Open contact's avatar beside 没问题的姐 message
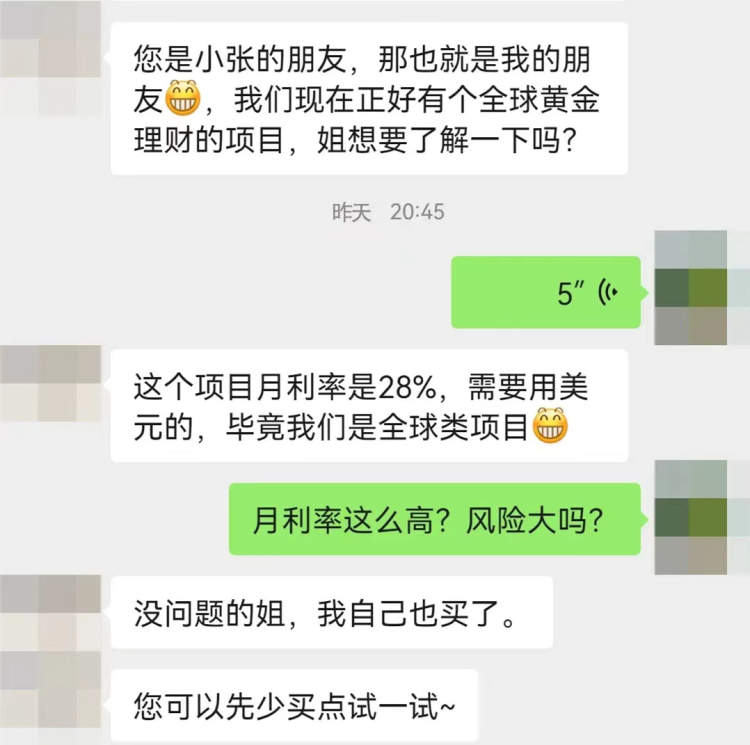Viewport: 750px width, 745px height. [x=50, y=612]
